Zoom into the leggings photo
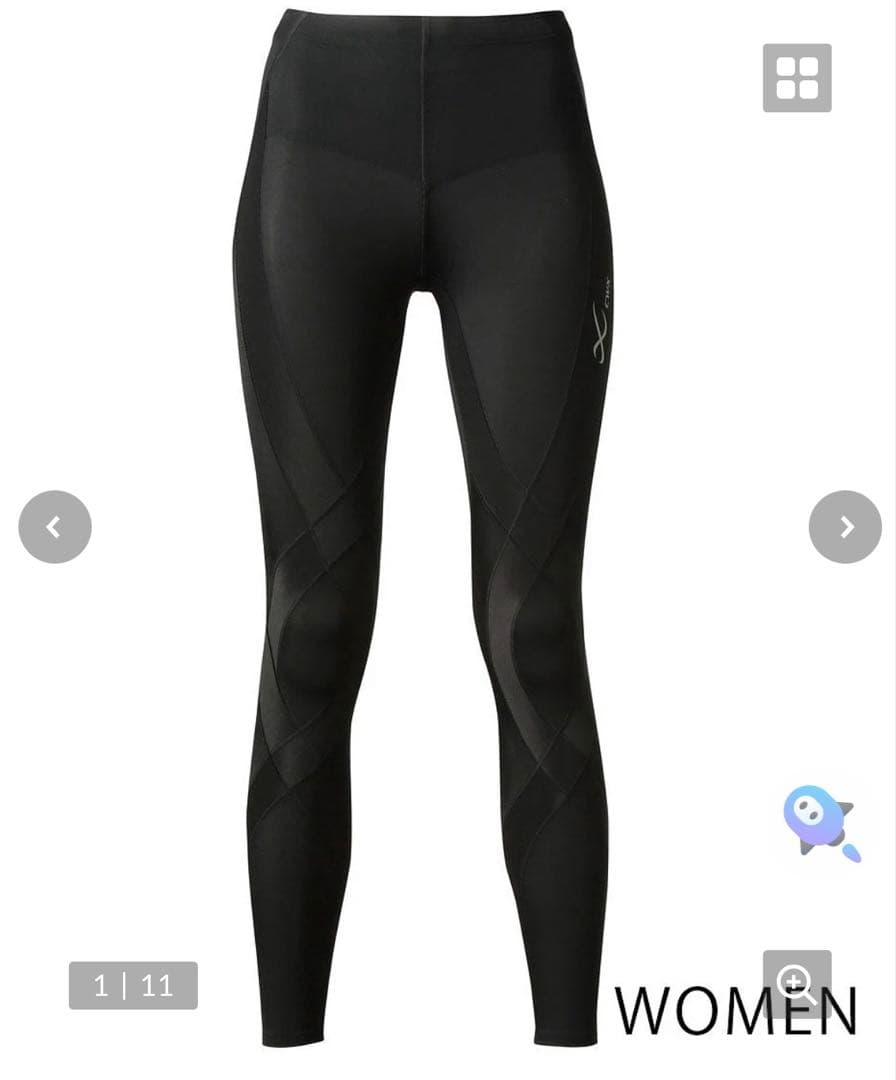Screen dimensions: 896x1080 (x=797, y=982)
